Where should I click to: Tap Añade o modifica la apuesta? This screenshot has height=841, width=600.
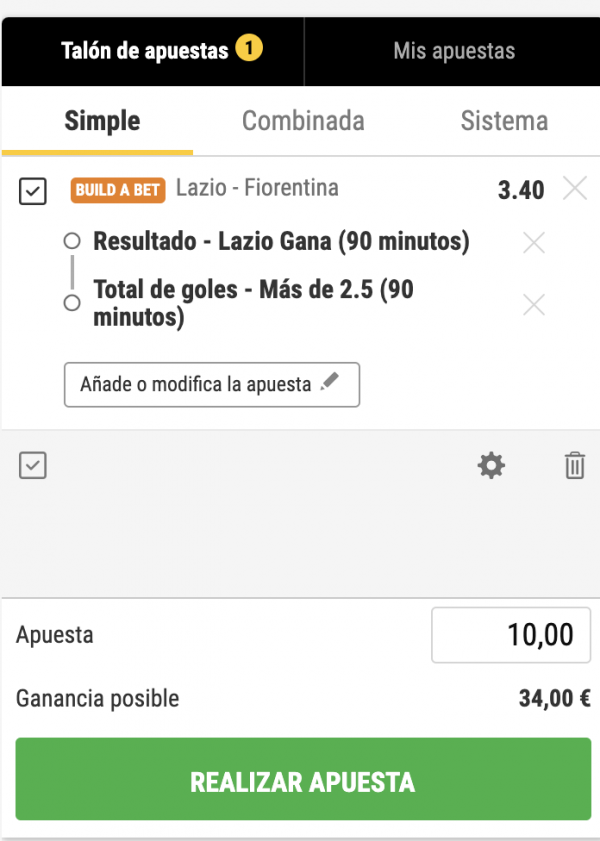(x=212, y=384)
